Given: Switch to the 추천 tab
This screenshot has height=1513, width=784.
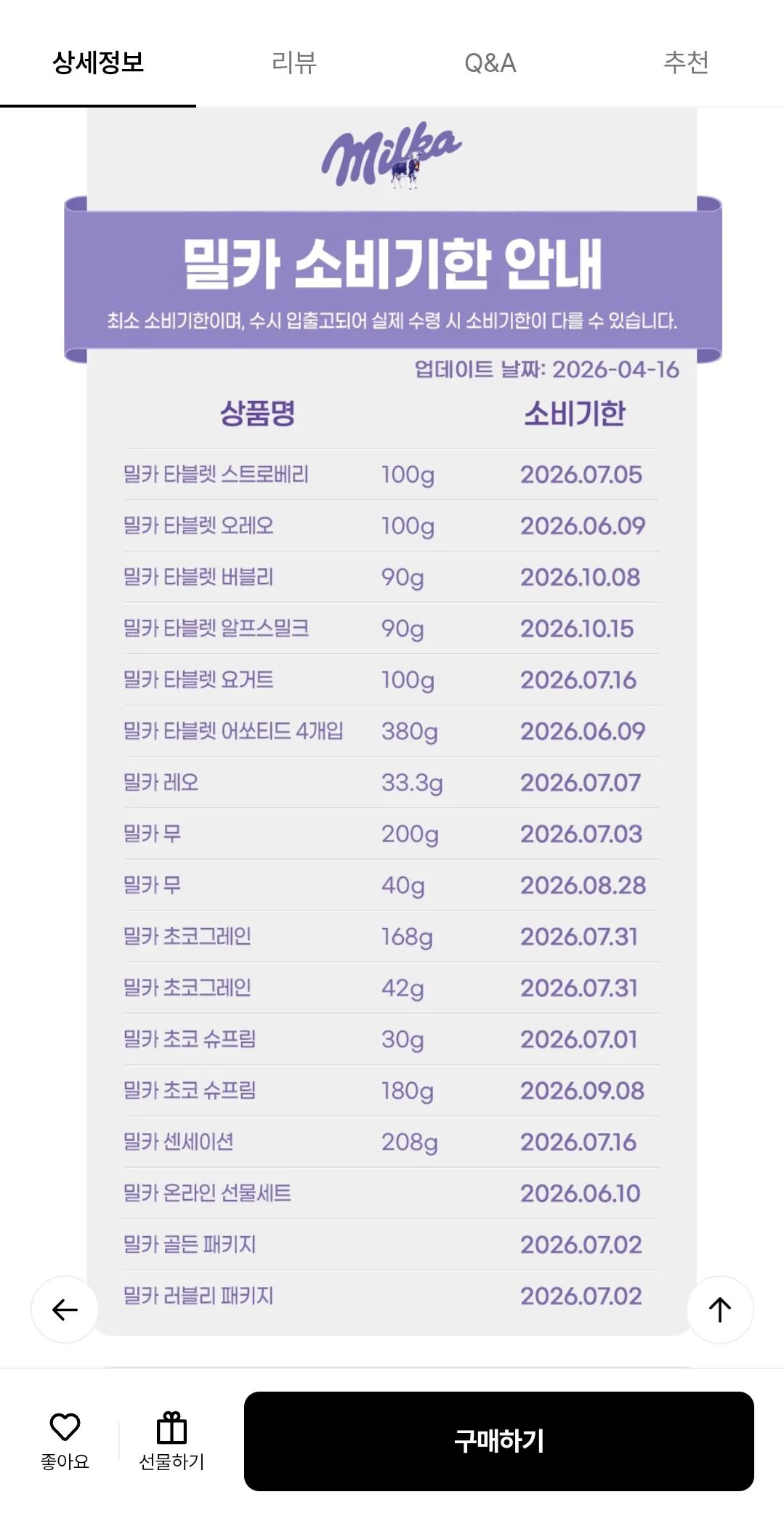Looking at the screenshot, I should click(x=686, y=64).
